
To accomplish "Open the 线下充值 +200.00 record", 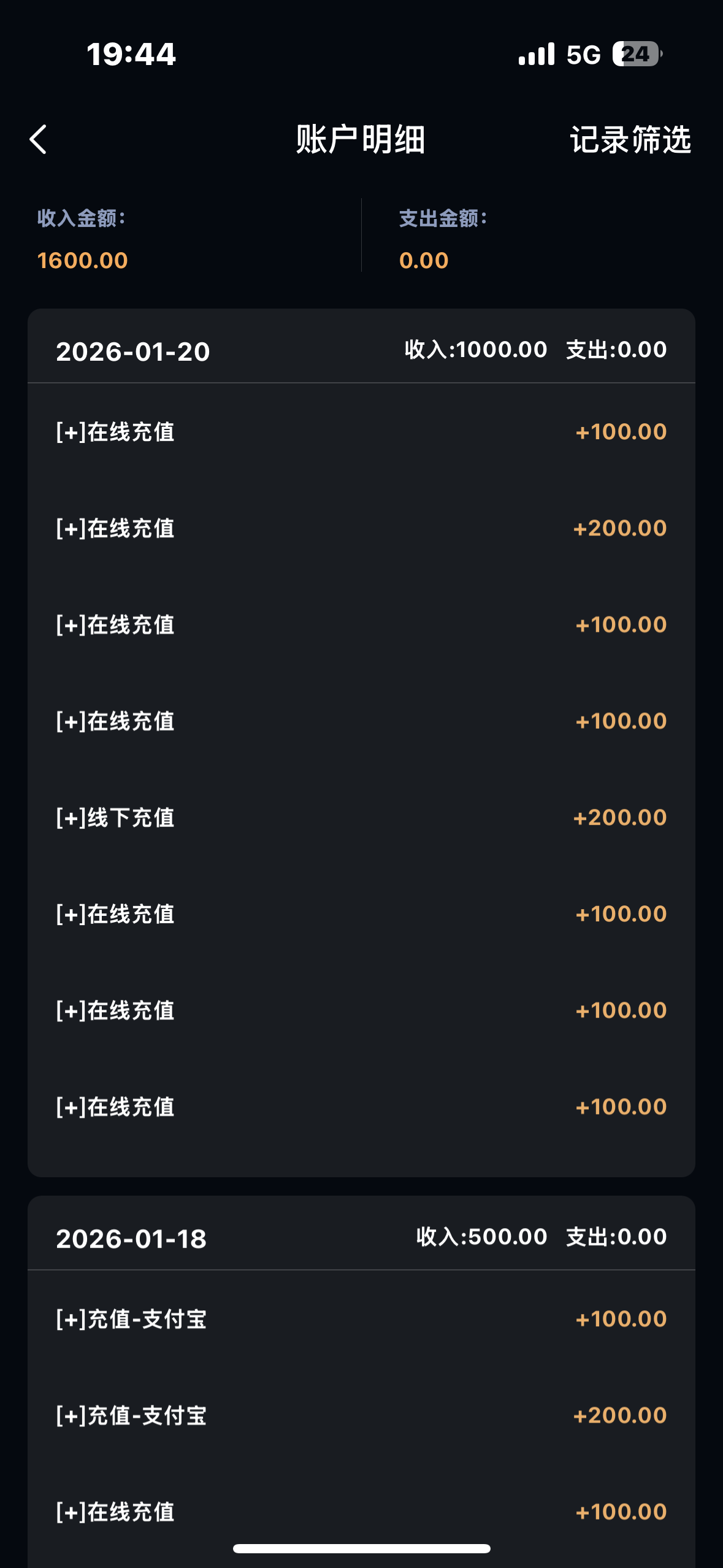I will click(x=361, y=817).
